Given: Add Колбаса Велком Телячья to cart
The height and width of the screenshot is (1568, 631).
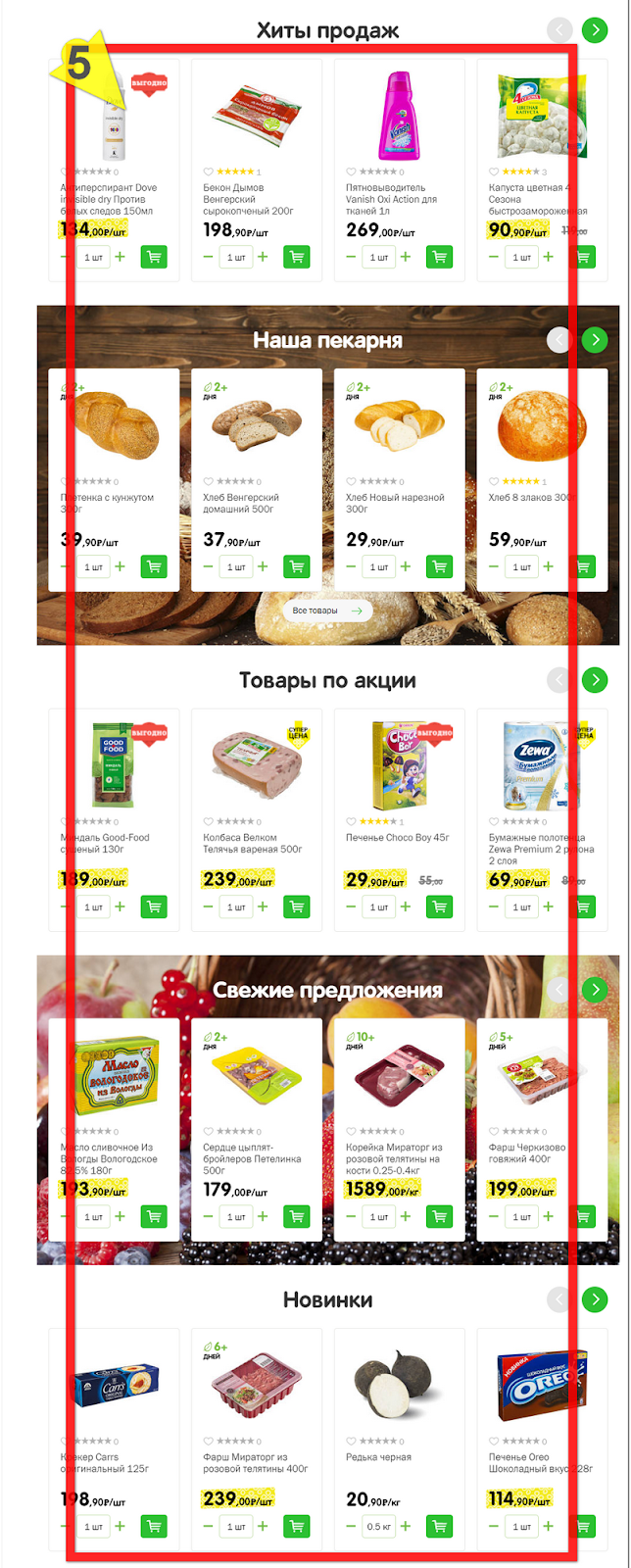Looking at the screenshot, I should click(297, 907).
